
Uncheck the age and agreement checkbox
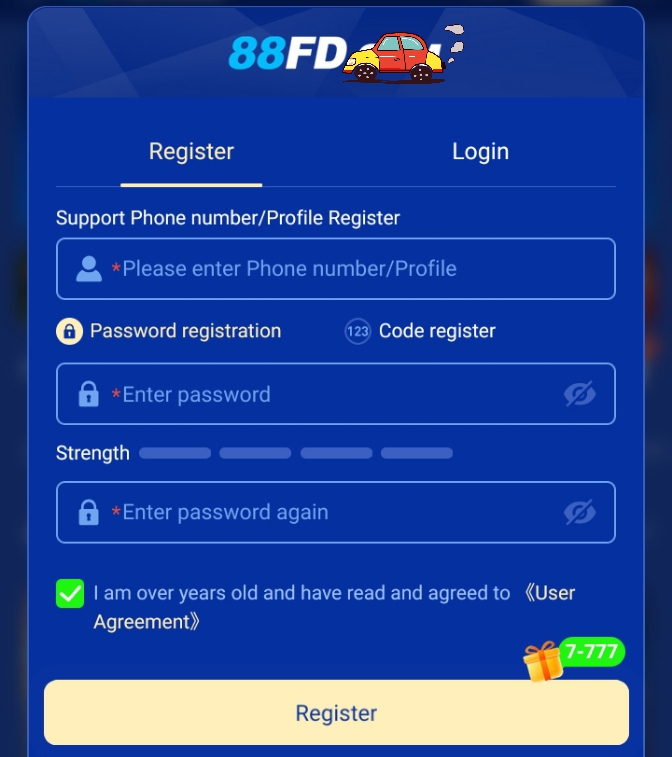point(70,594)
